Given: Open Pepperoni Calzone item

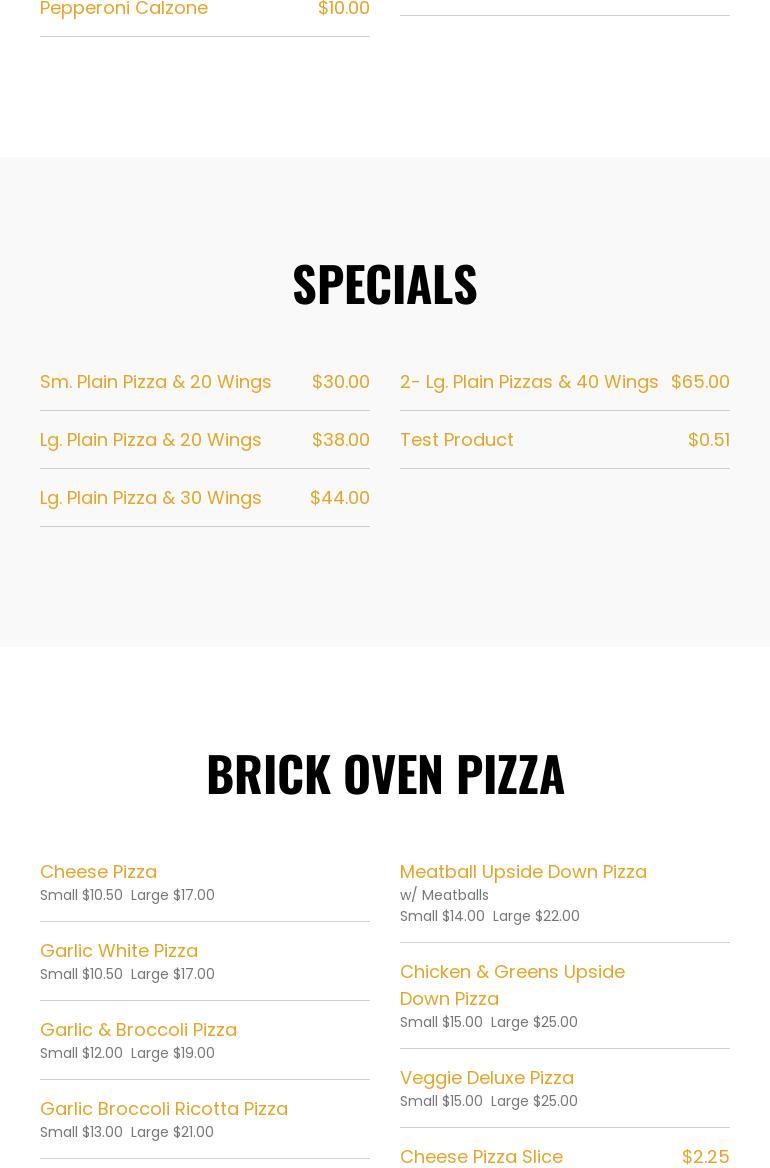Looking at the screenshot, I should click(124, 9).
